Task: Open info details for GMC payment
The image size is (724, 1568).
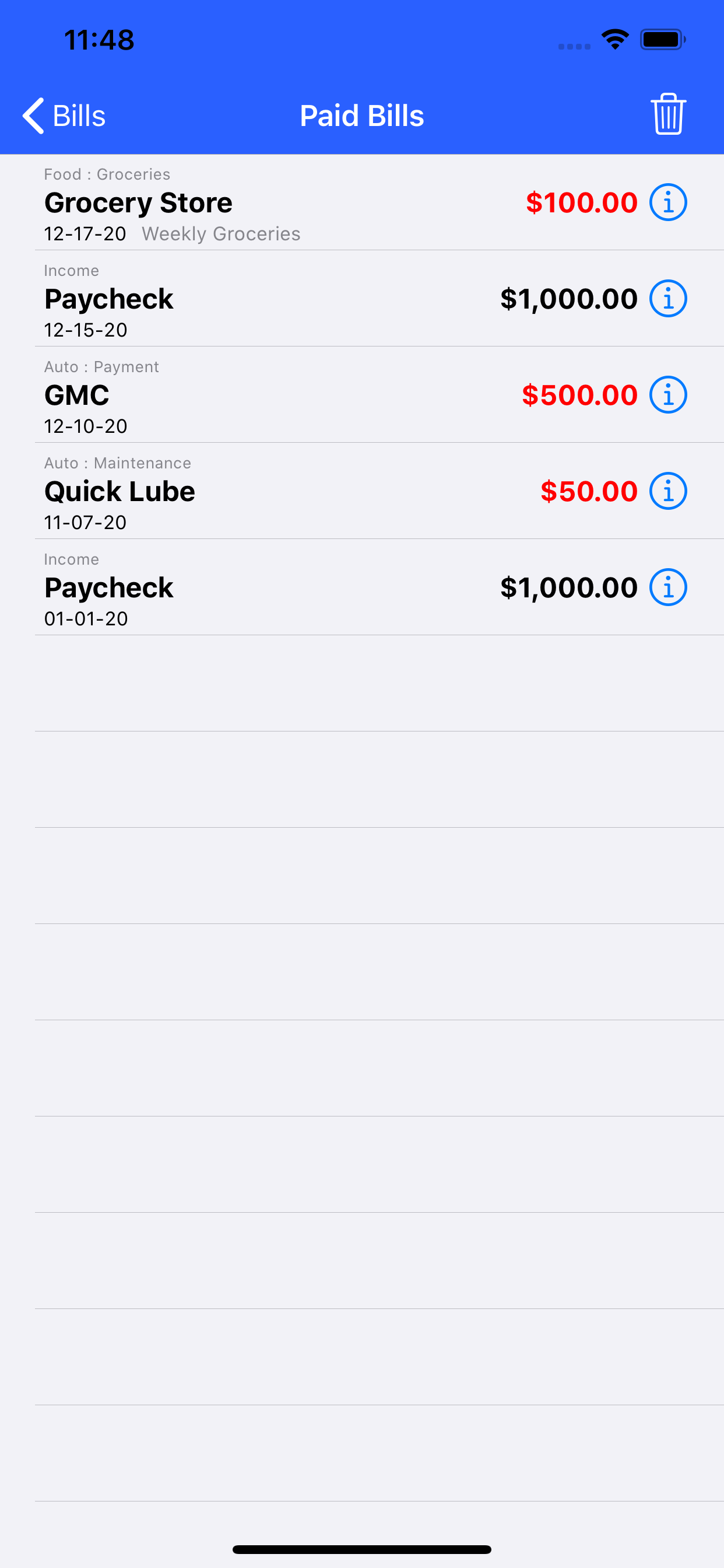Action: click(668, 395)
